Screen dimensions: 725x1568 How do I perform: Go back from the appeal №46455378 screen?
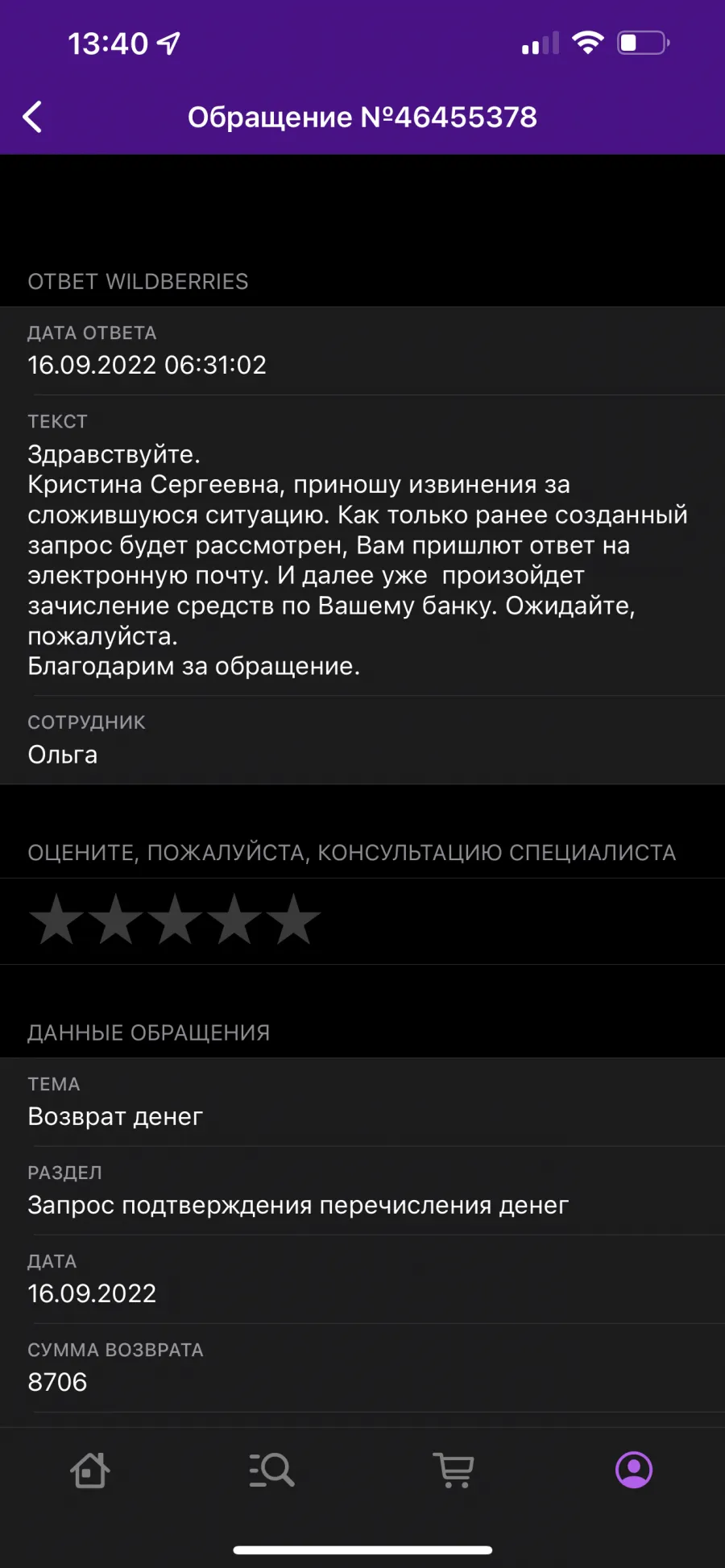tap(32, 117)
